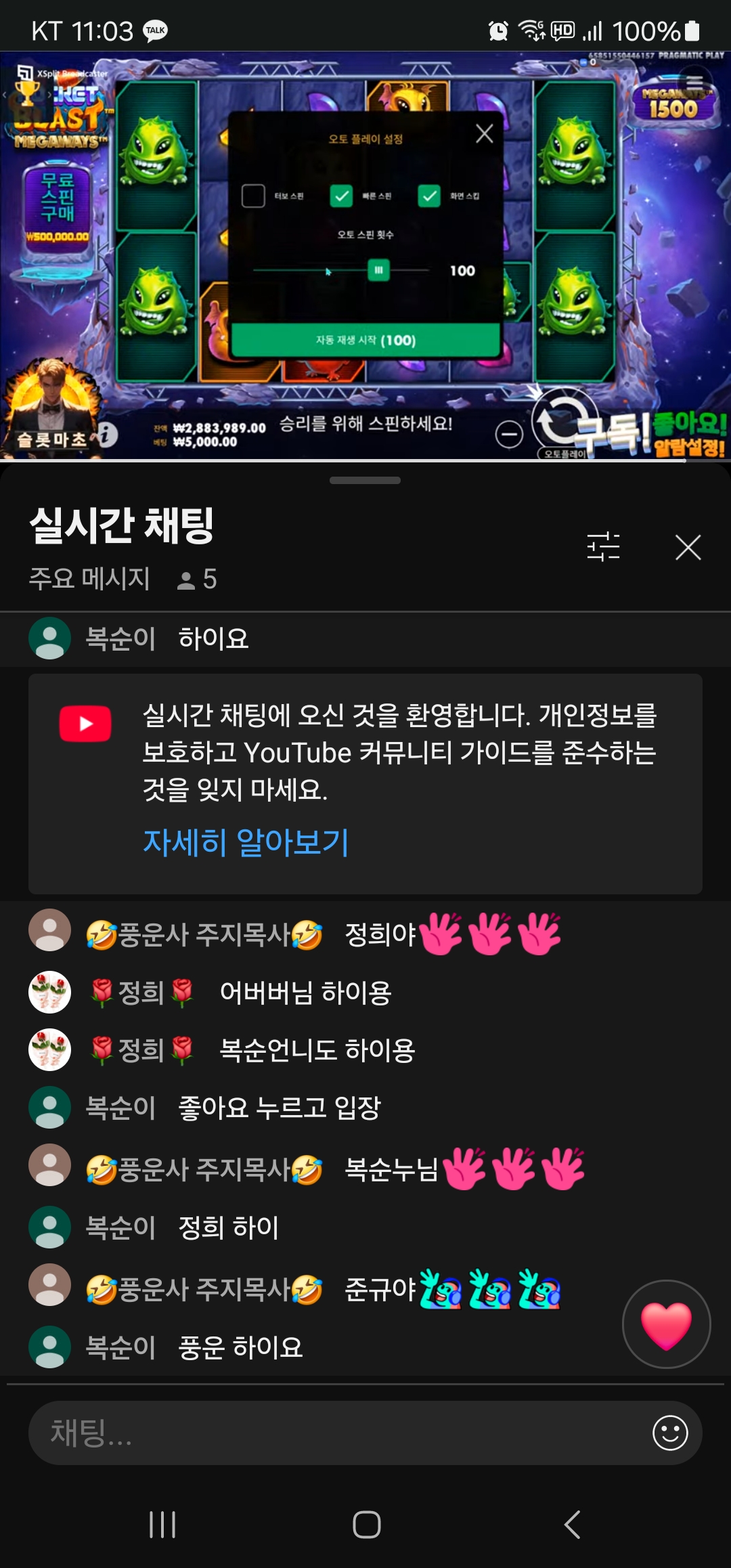The width and height of the screenshot is (731, 1568).
Task: Close the live chat panel
Action: 688,547
